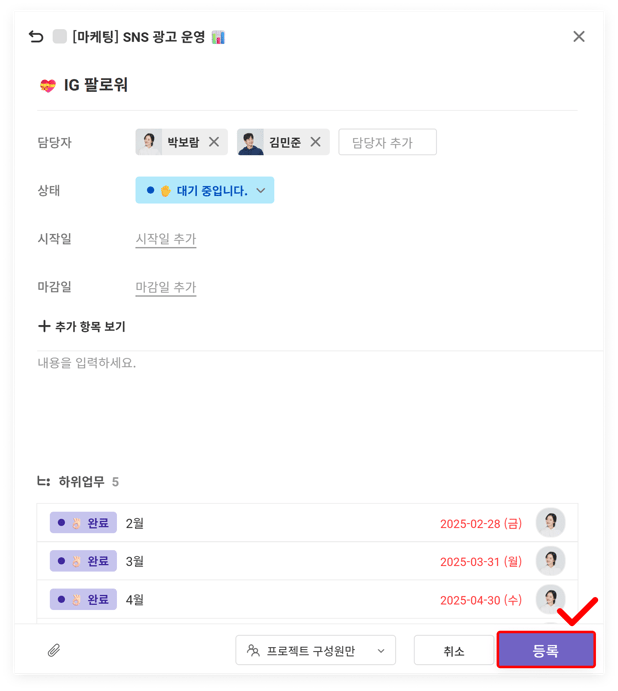Open the 프로젝트 구성원만 visibility dropdown

pos(316,651)
